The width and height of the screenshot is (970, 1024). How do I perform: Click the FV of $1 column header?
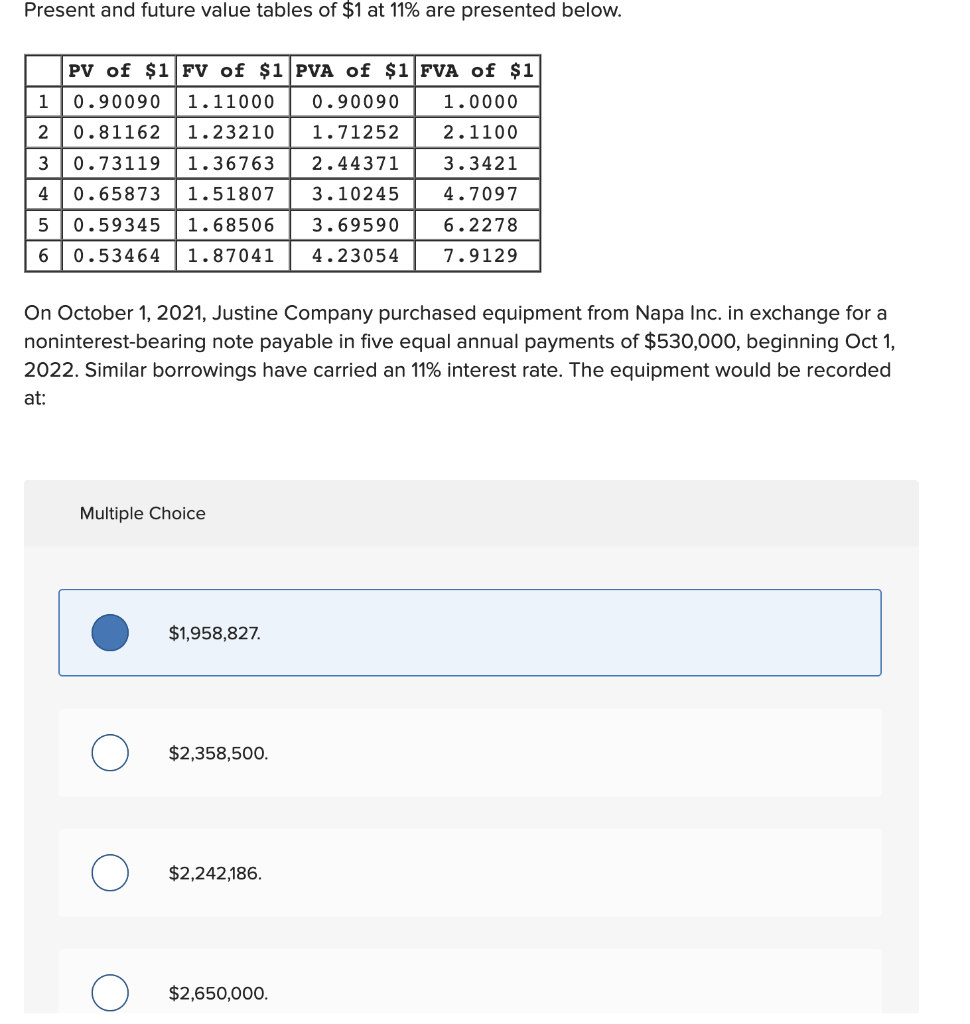232,70
